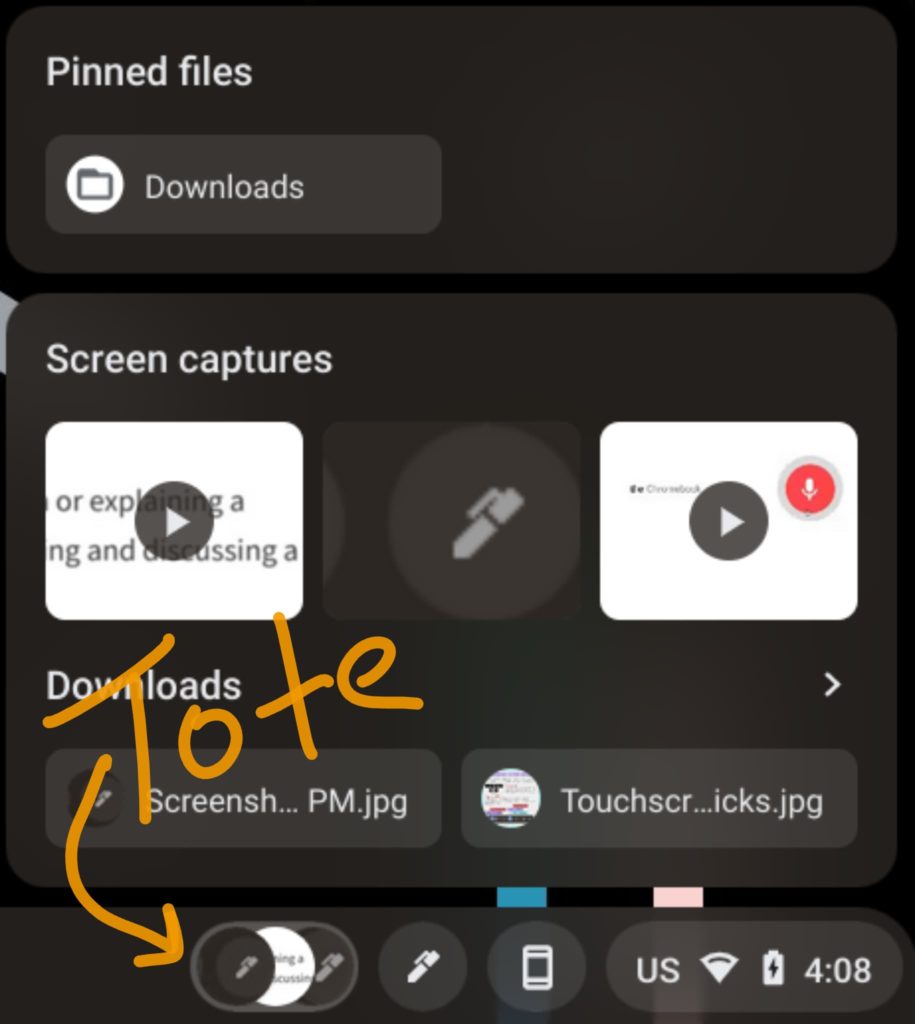Open the middle screen capture with pen icon
The image size is (915, 1024).
click(x=451, y=521)
